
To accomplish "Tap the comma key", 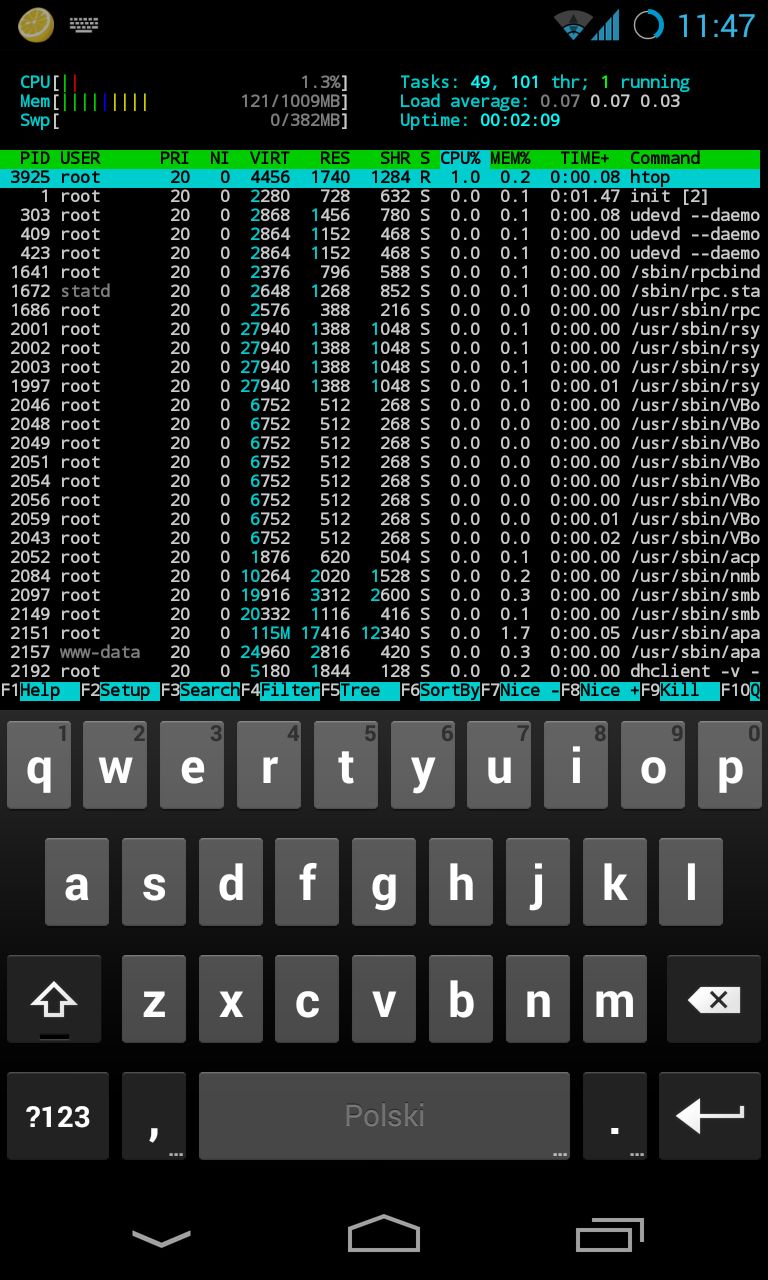I will 154,1116.
